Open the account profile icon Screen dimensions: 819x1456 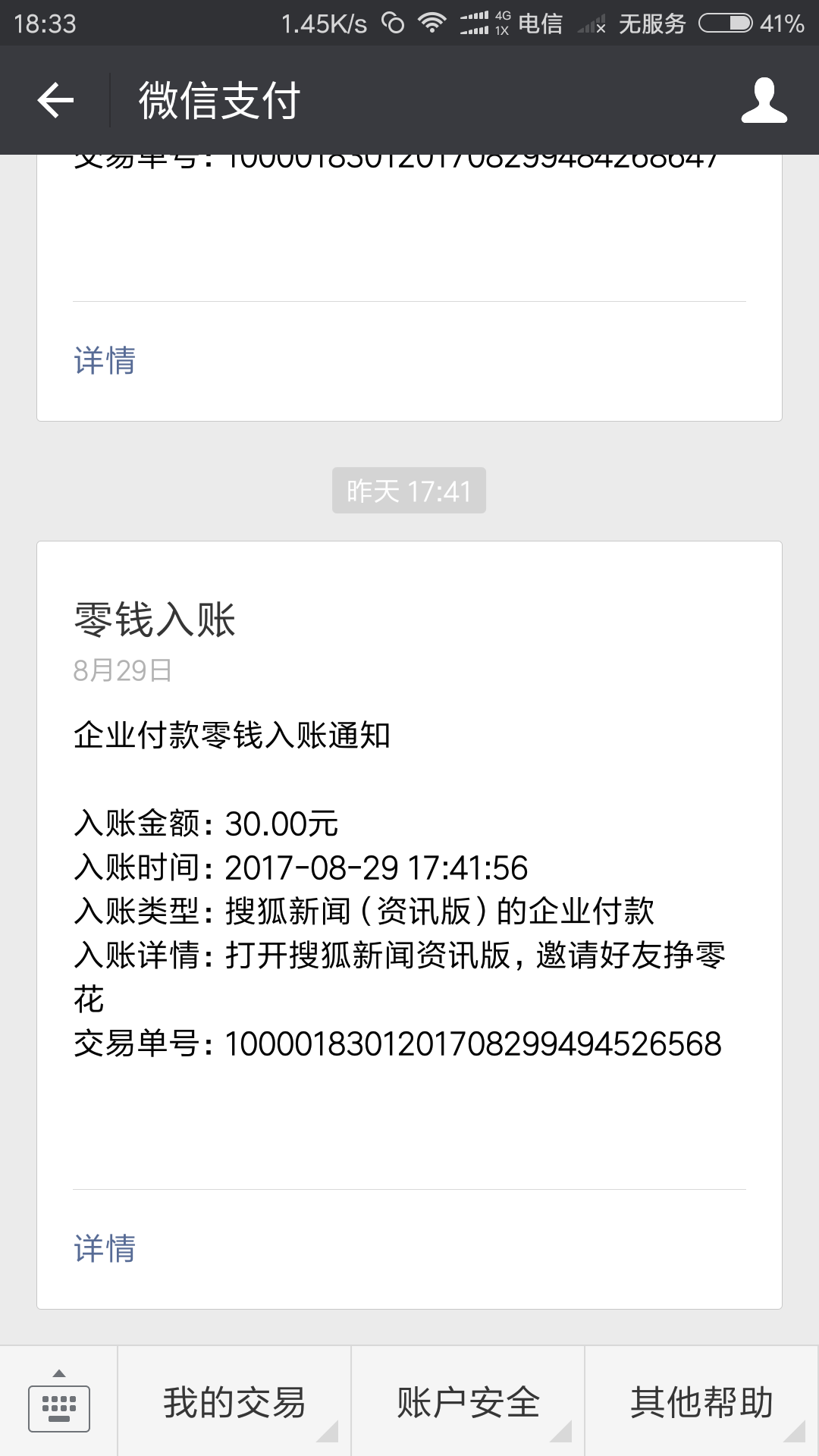point(764,100)
